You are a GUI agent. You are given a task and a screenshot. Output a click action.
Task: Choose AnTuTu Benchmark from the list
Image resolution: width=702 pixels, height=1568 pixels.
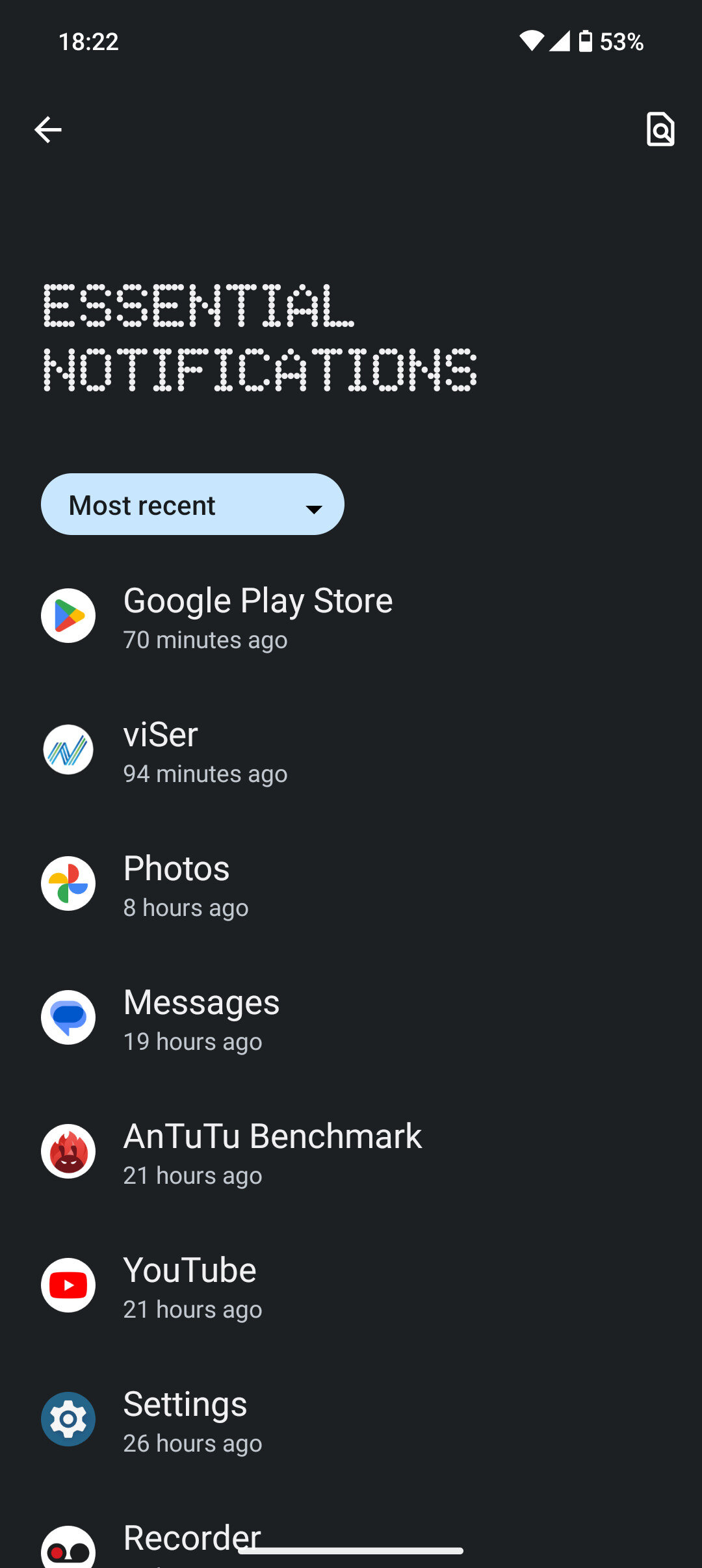coord(351,1151)
